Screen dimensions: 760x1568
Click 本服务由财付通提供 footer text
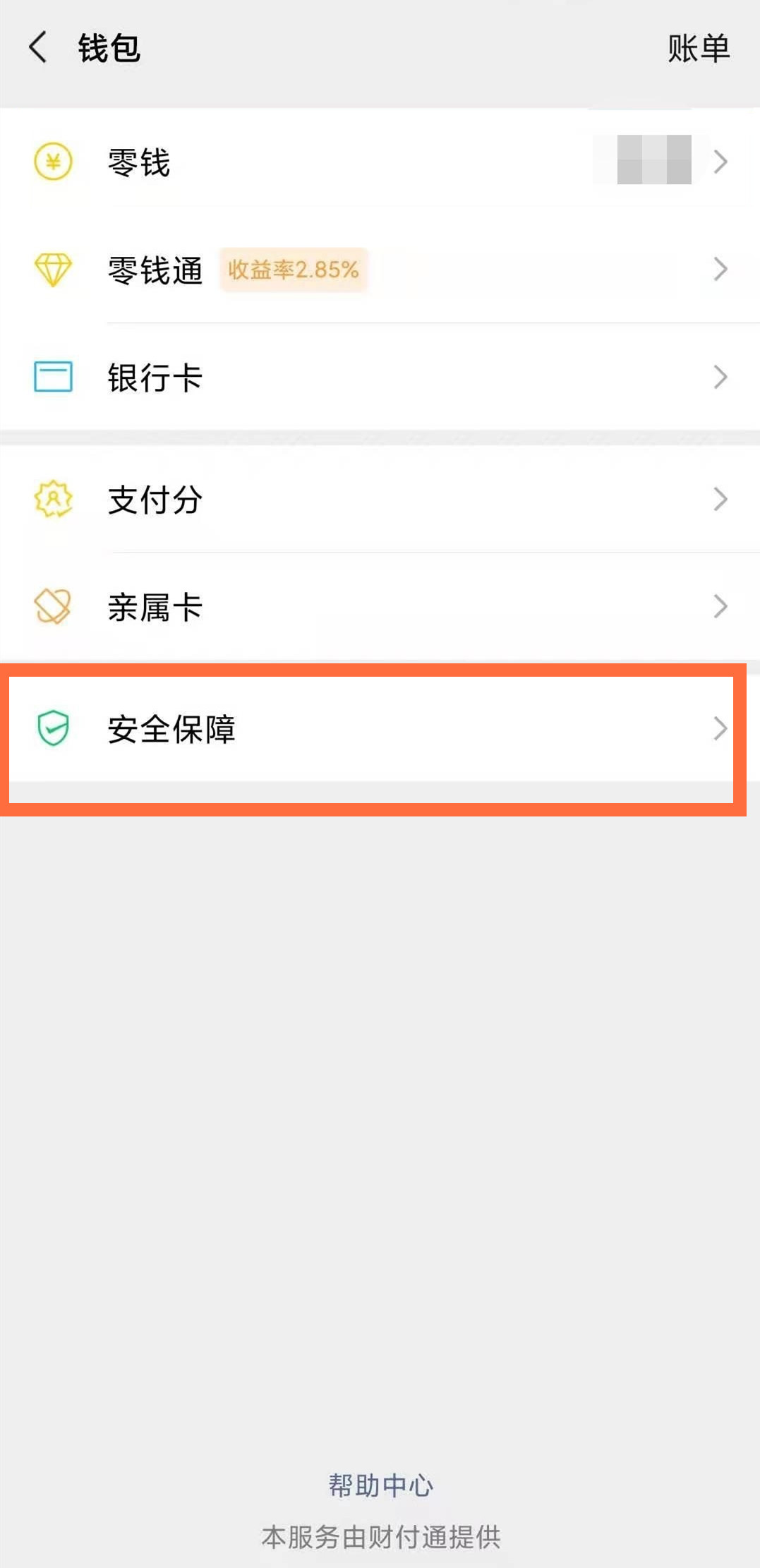[x=380, y=1535]
